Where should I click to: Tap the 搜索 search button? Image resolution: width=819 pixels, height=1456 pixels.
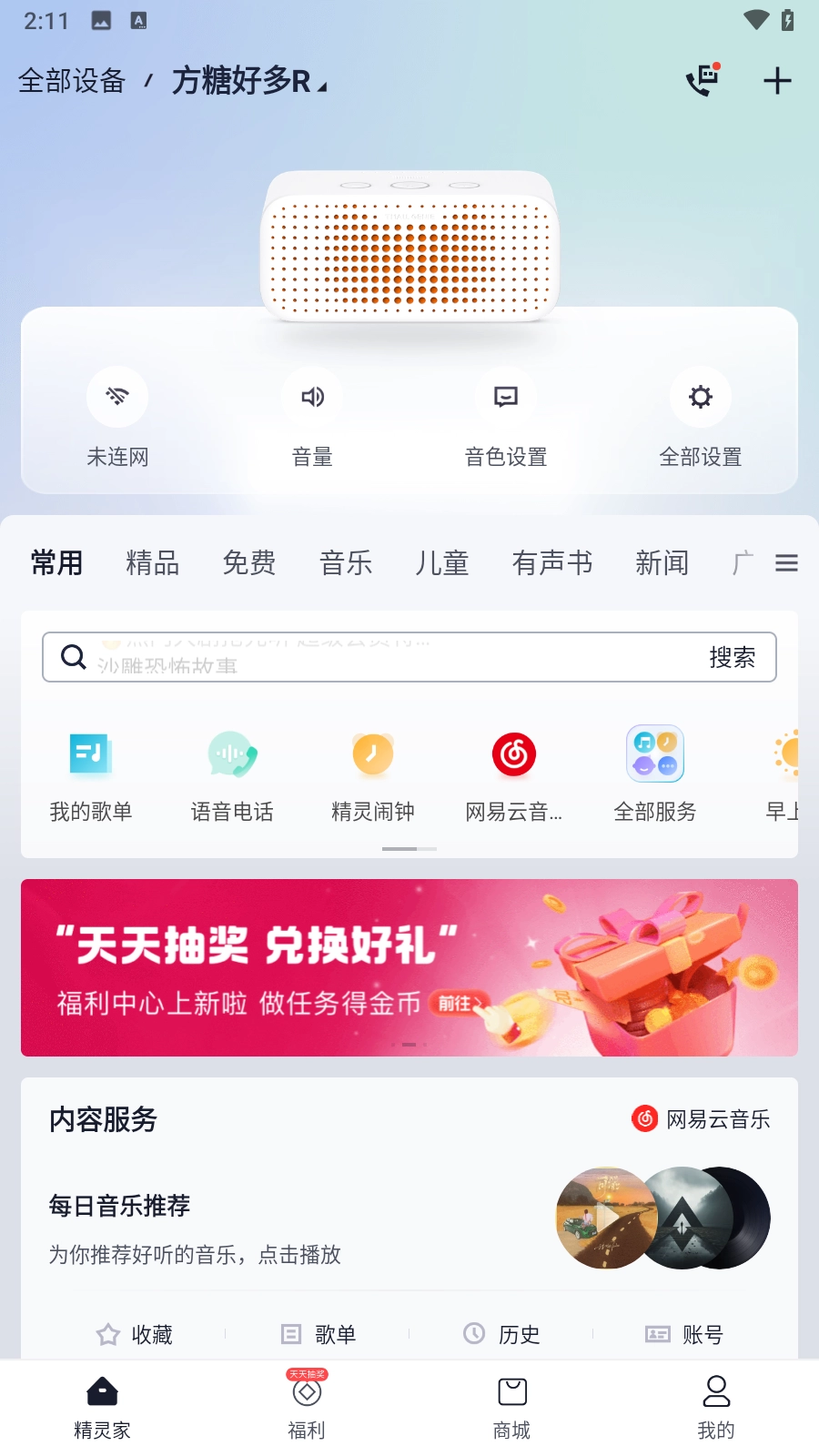[x=733, y=657]
